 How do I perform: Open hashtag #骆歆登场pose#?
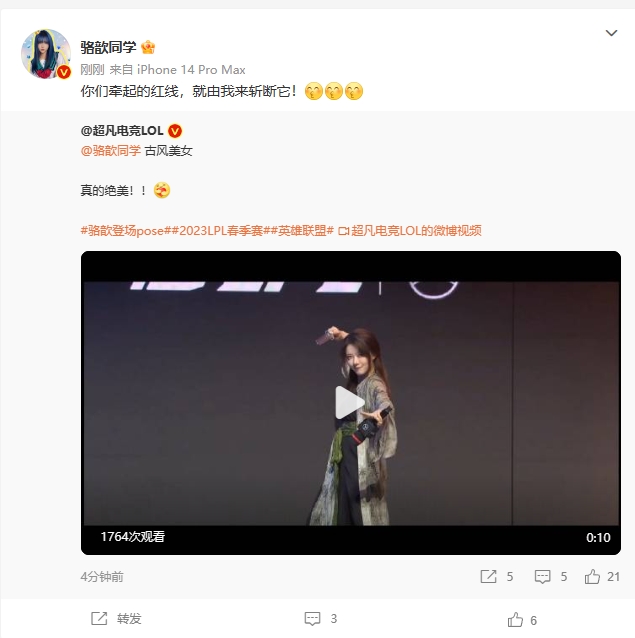pyautogui.click(x=121, y=230)
